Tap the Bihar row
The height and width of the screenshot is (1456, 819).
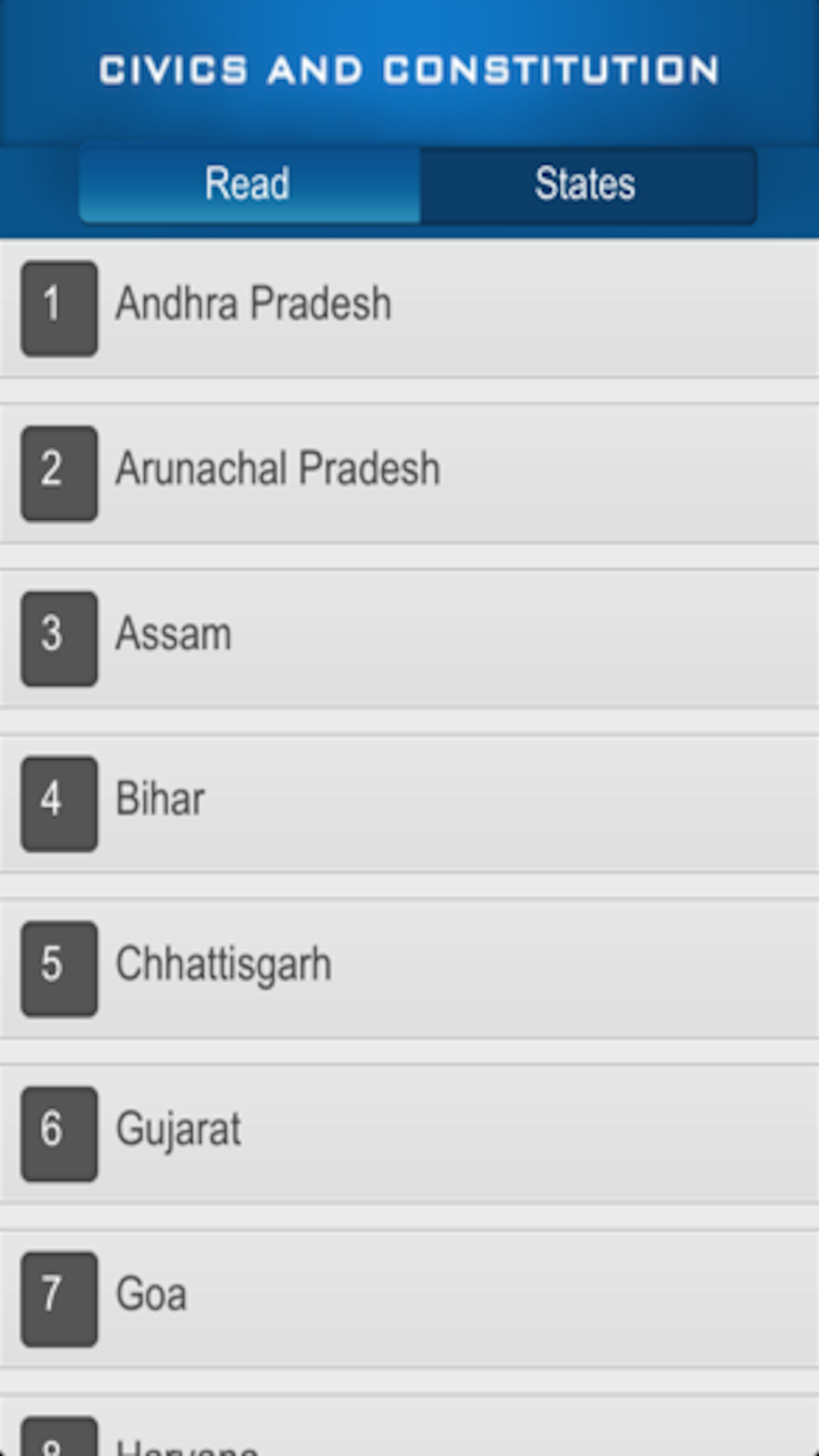(409, 803)
